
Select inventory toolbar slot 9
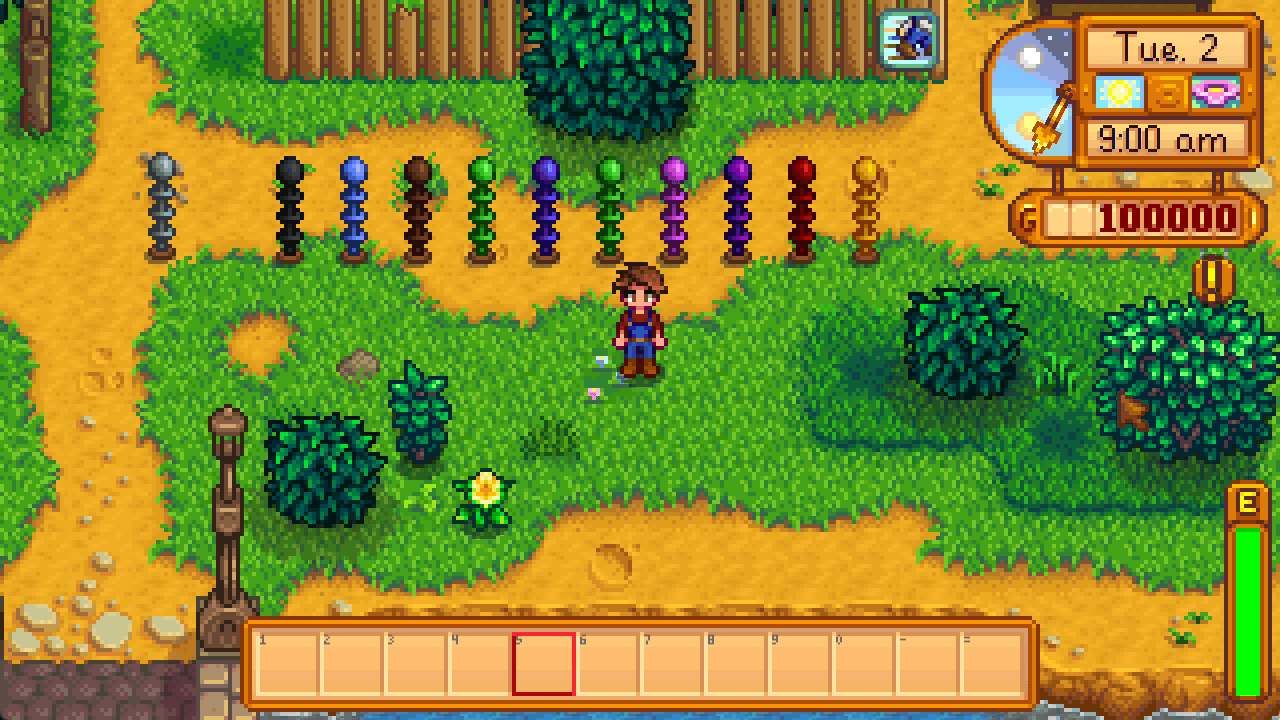800,664
